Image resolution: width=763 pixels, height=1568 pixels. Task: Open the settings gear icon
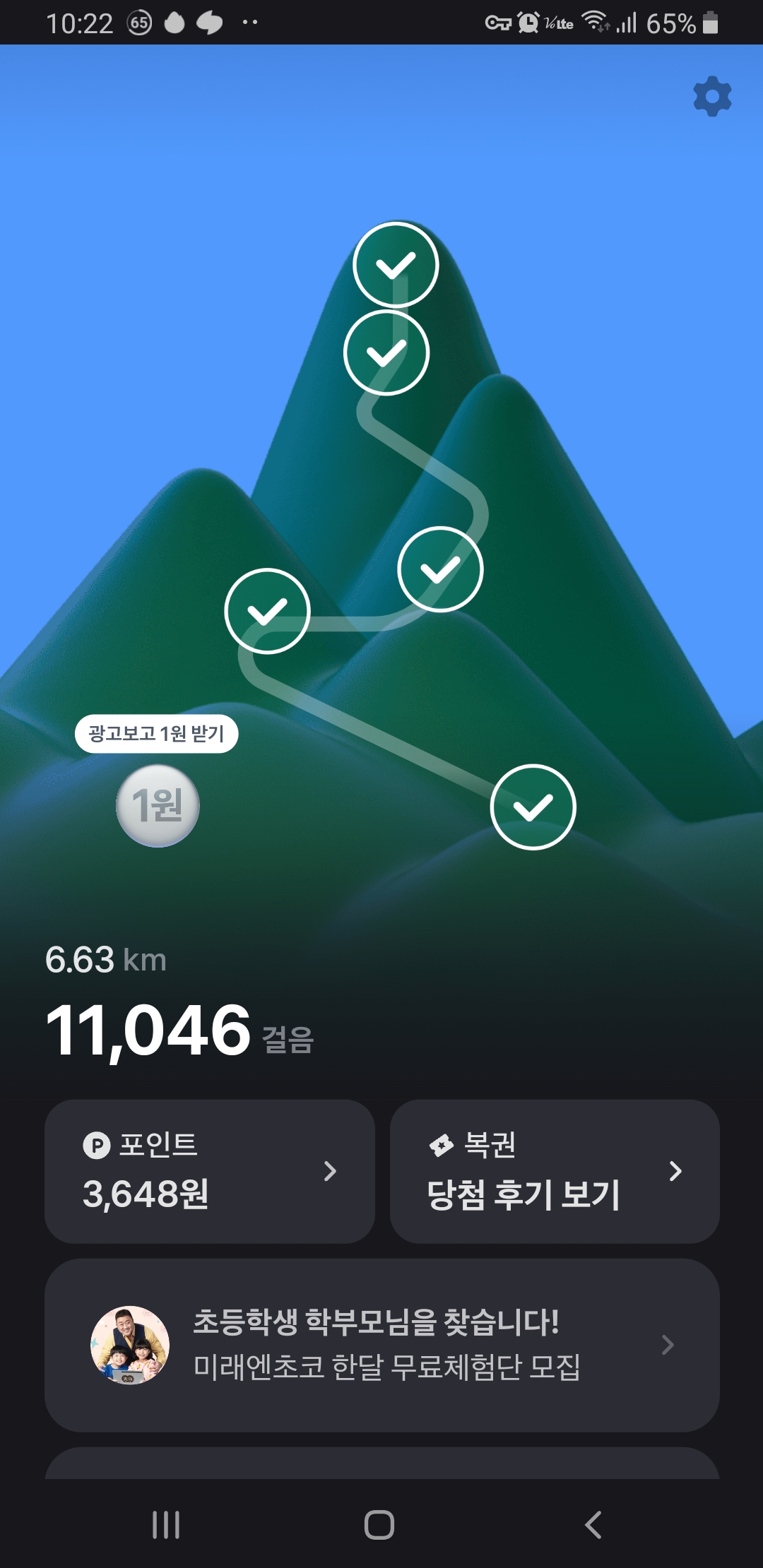click(712, 96)
